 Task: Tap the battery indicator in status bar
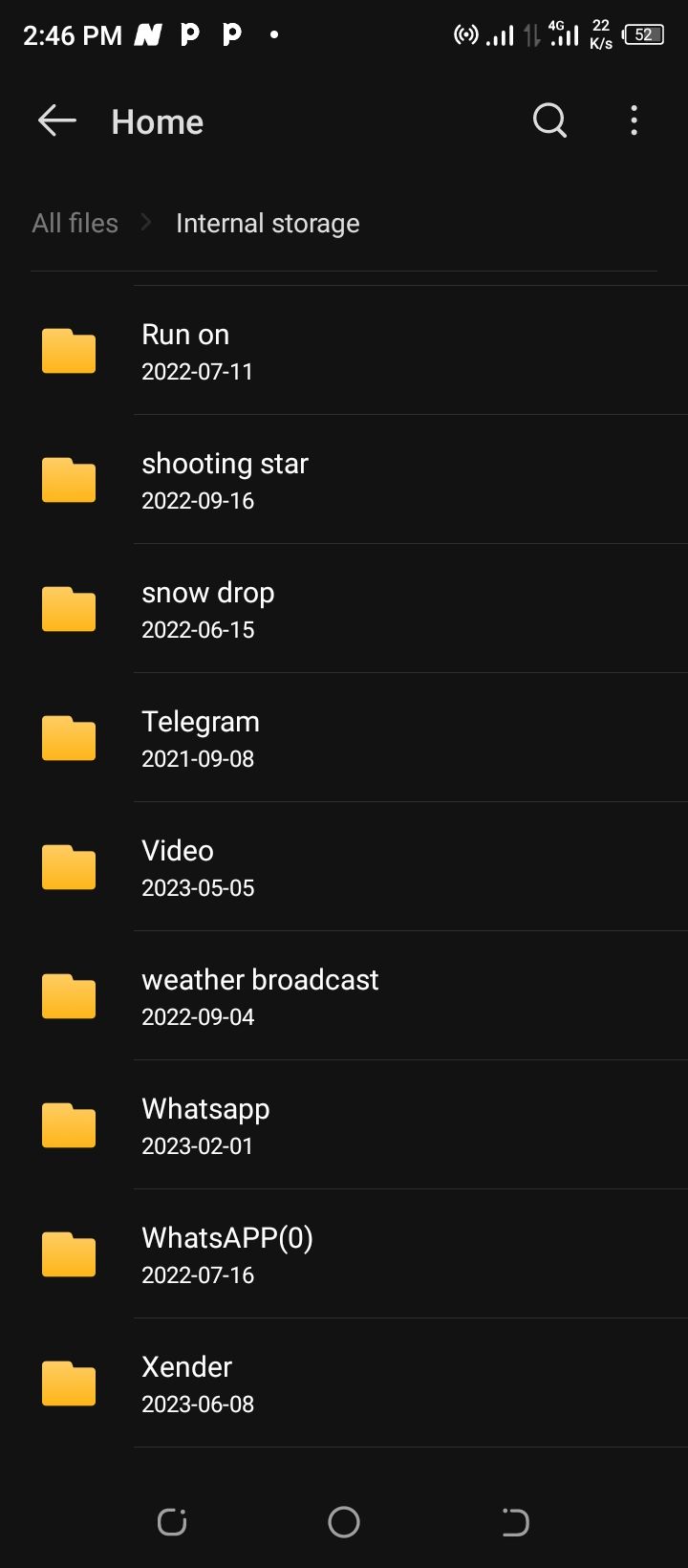point(646,34)
